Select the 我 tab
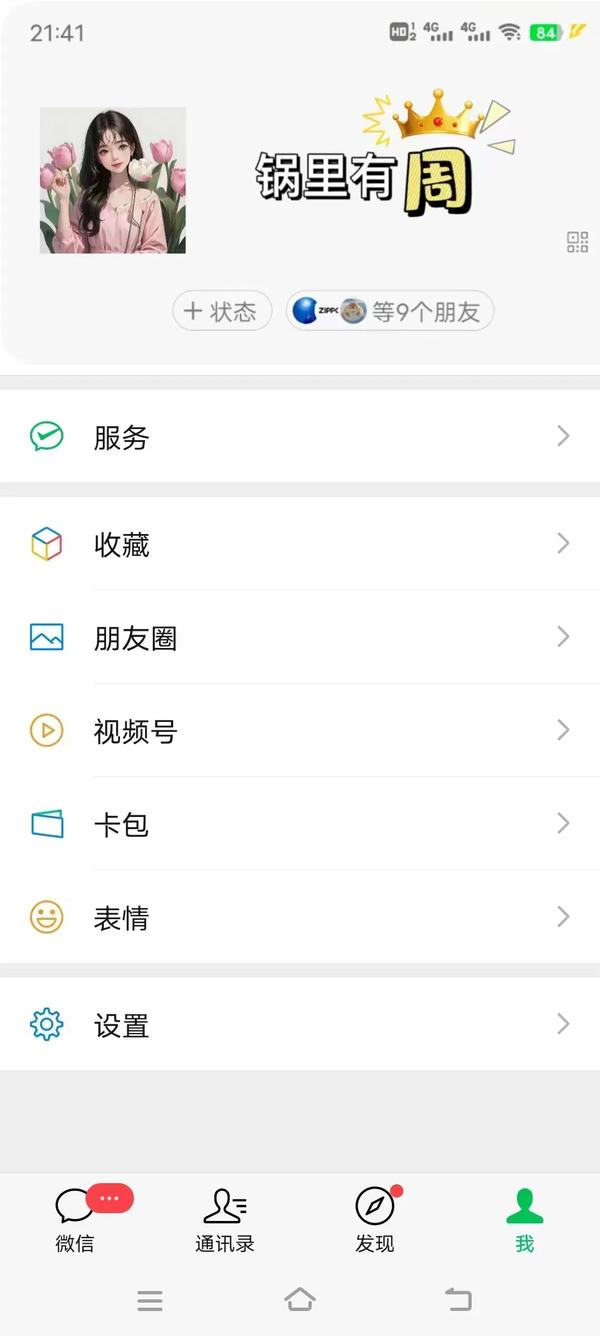Viewport: 600px width, 1336px height. click(x=525, y=1220)
